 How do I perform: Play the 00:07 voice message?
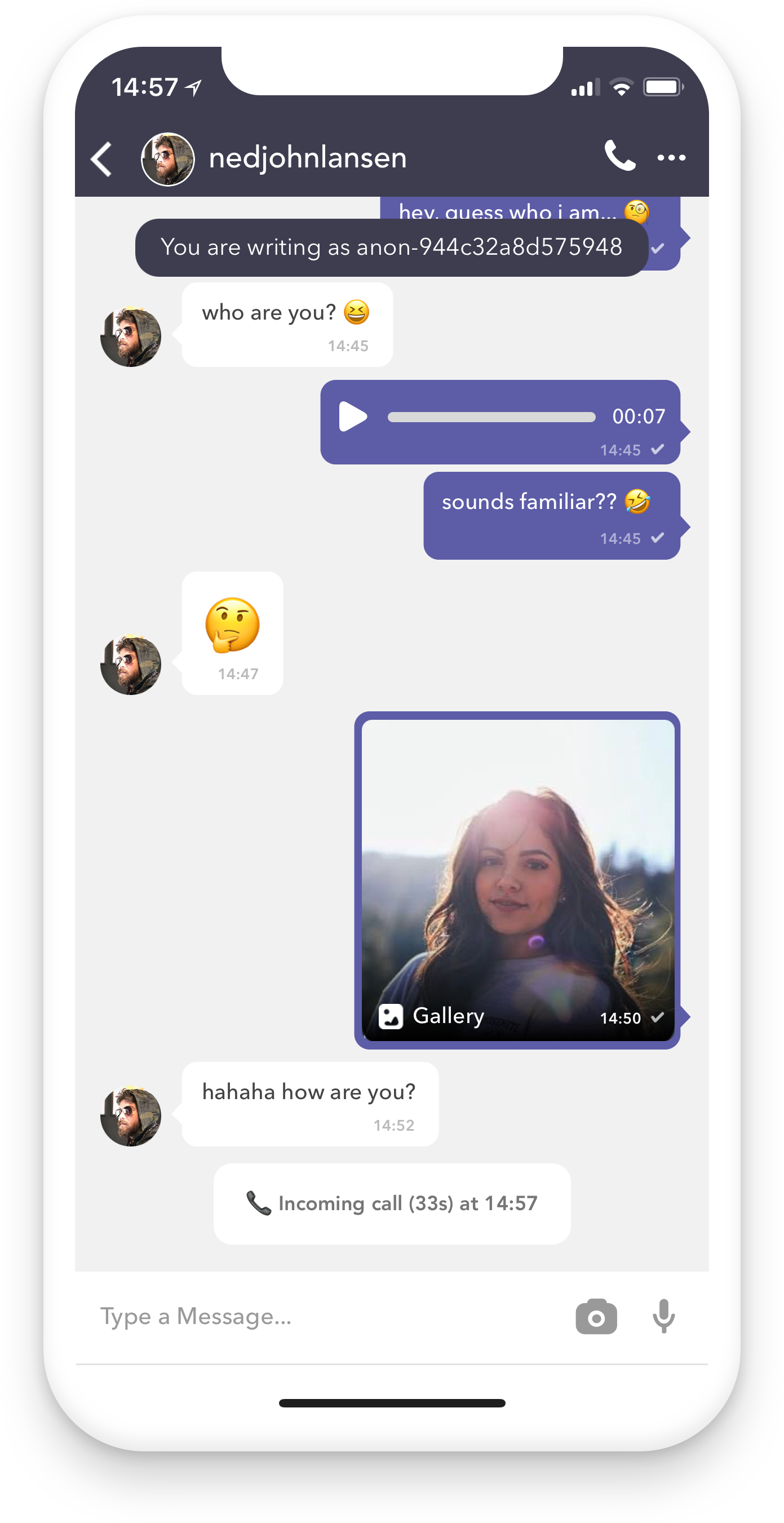click(353, 417)
